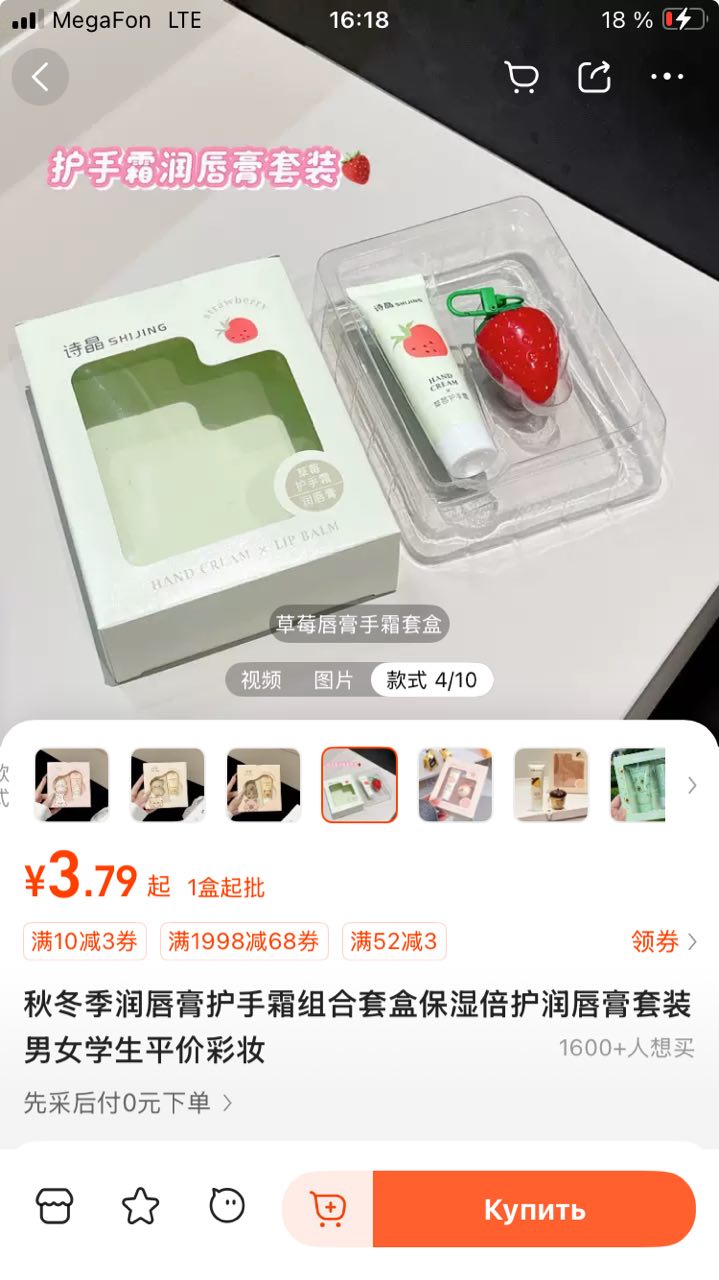Go back to the previous page
Image resolution: width=719 pixels, height=1280 pixels.
(x=40, y=77)
